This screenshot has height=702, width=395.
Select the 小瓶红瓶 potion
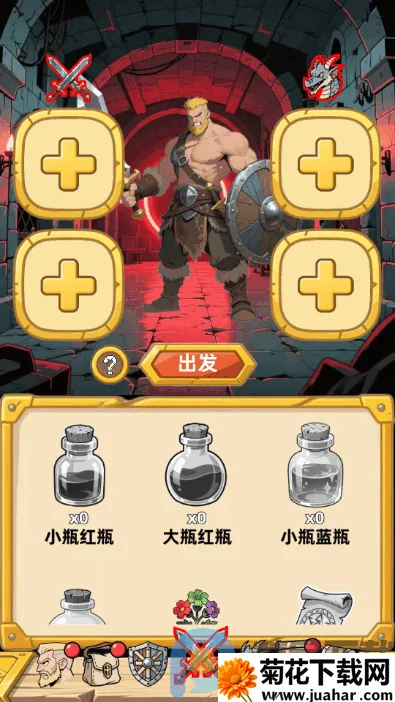pos(79,485)
